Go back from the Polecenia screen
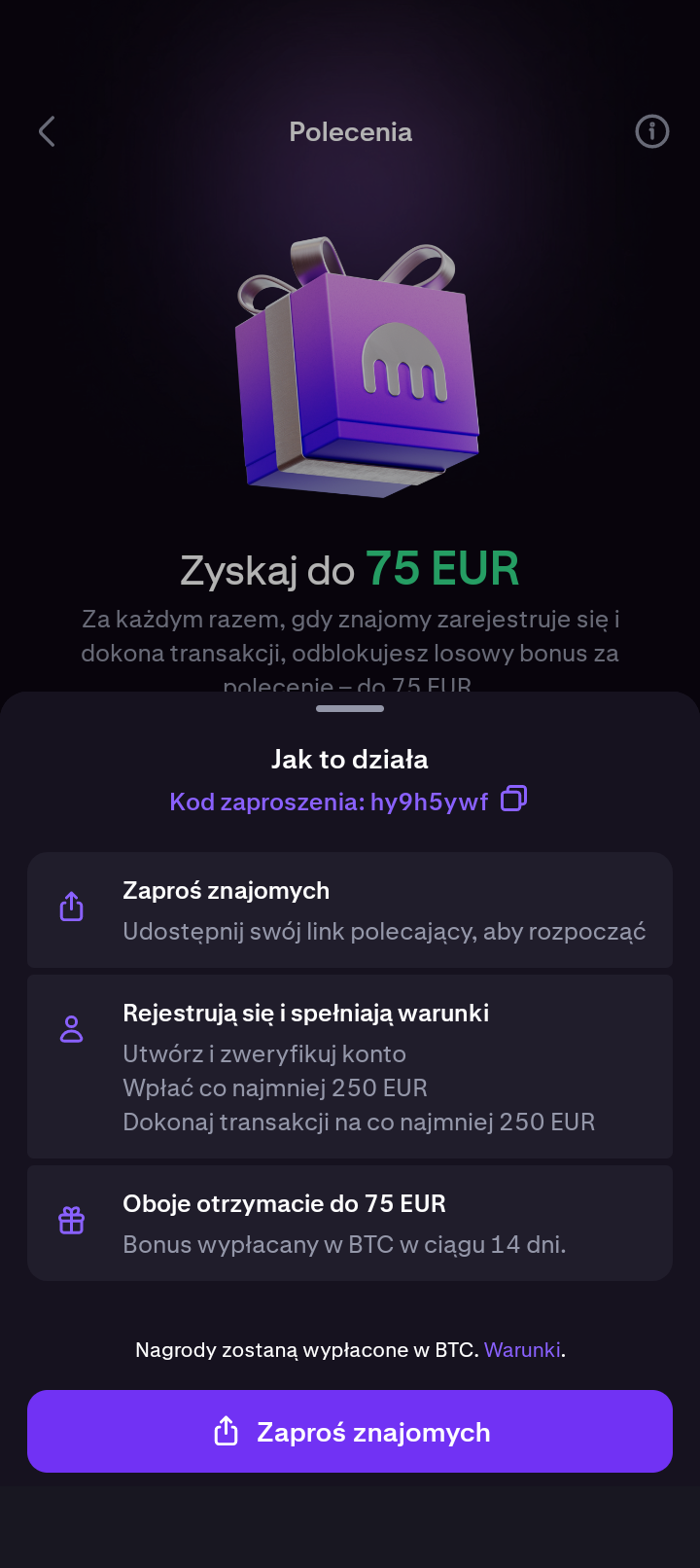Viewport: 700px width, 1568px height. 47,131
